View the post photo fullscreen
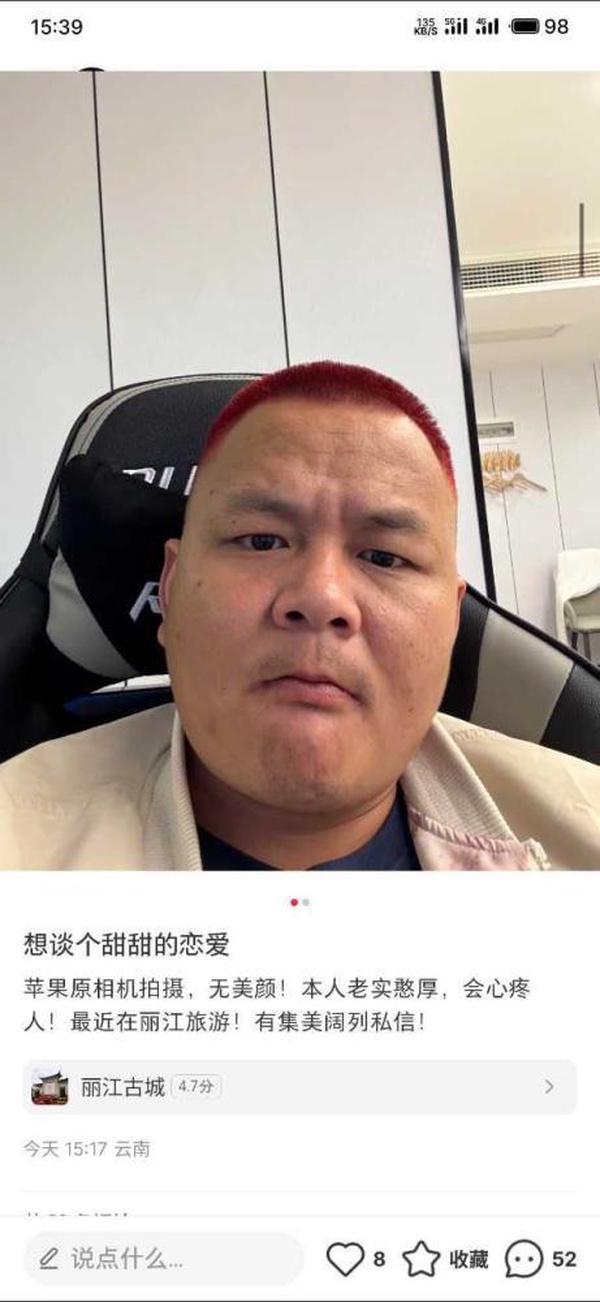 pyautogui.click(x=300, y=470)
